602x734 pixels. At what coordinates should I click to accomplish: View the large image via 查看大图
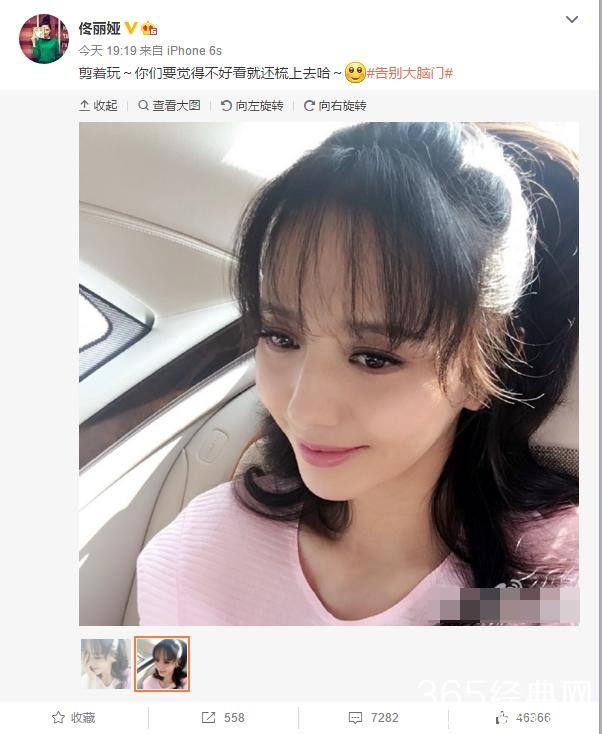[169, 105]
